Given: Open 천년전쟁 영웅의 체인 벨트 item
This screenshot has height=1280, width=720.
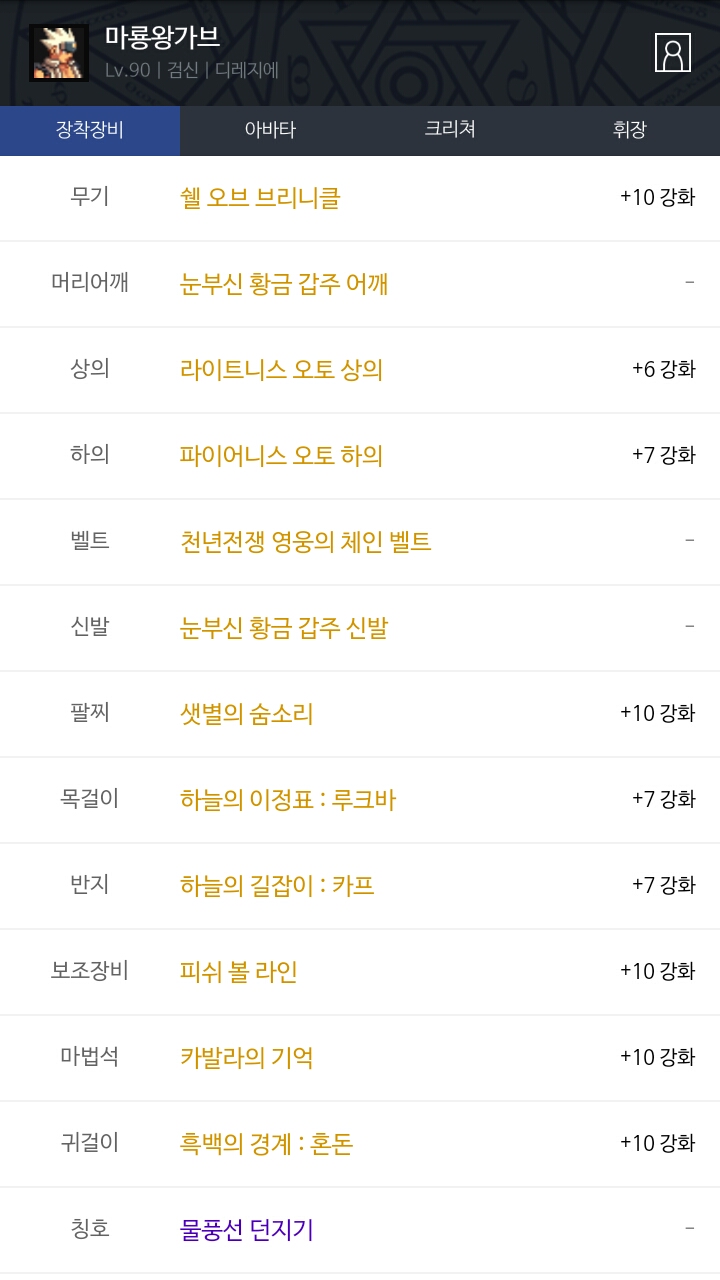Looking at the screenshot, I should point(305,542).
